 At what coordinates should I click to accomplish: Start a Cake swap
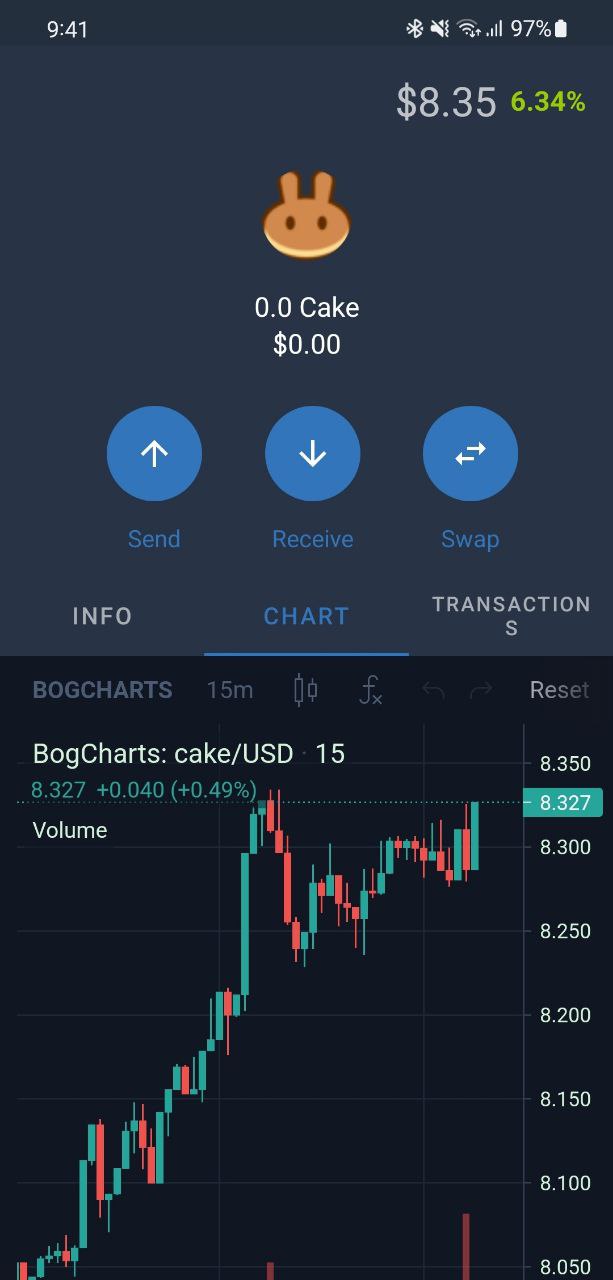click(x=470, y=454)
